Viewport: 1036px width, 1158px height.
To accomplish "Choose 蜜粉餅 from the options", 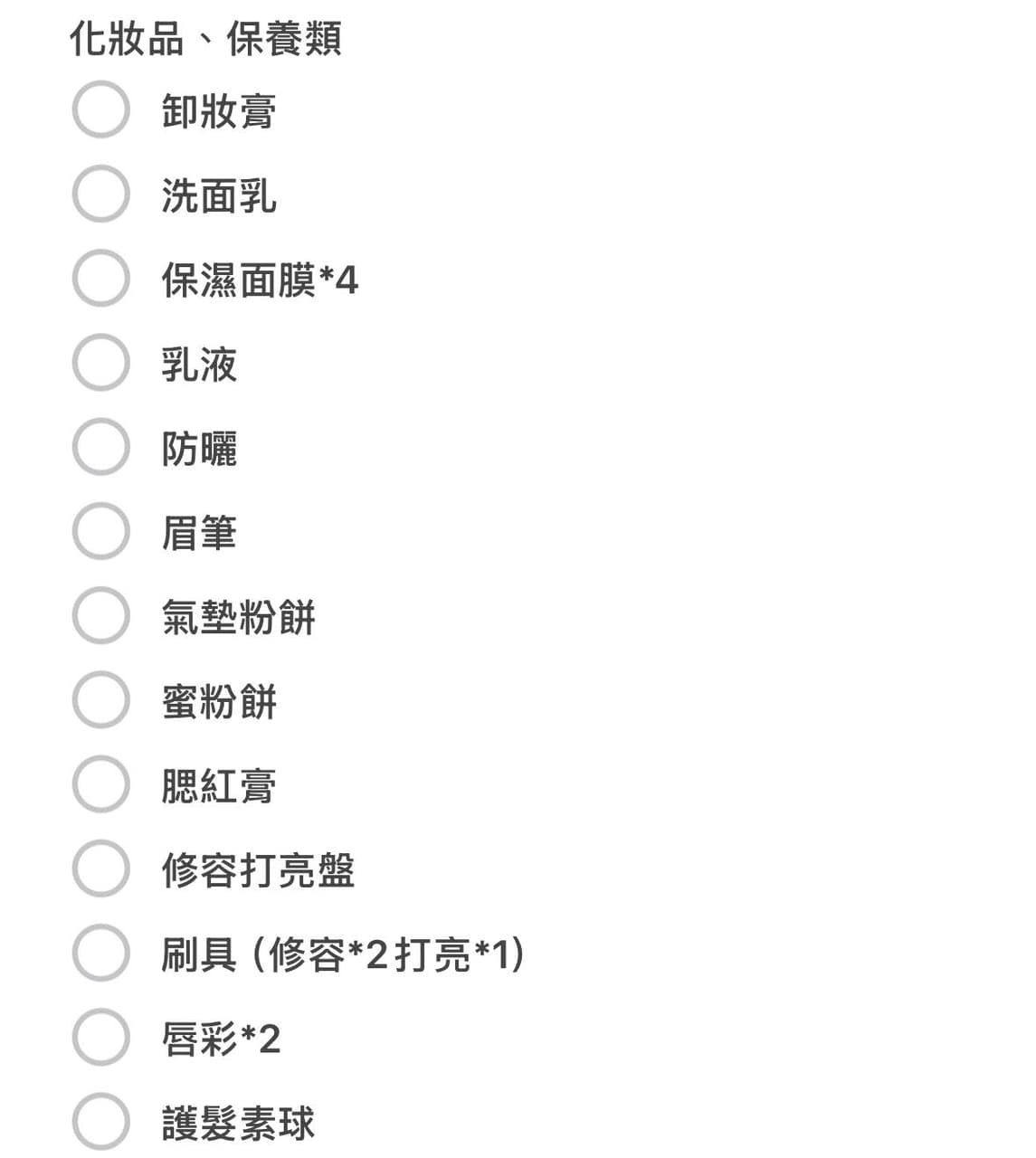I will 100,700.
